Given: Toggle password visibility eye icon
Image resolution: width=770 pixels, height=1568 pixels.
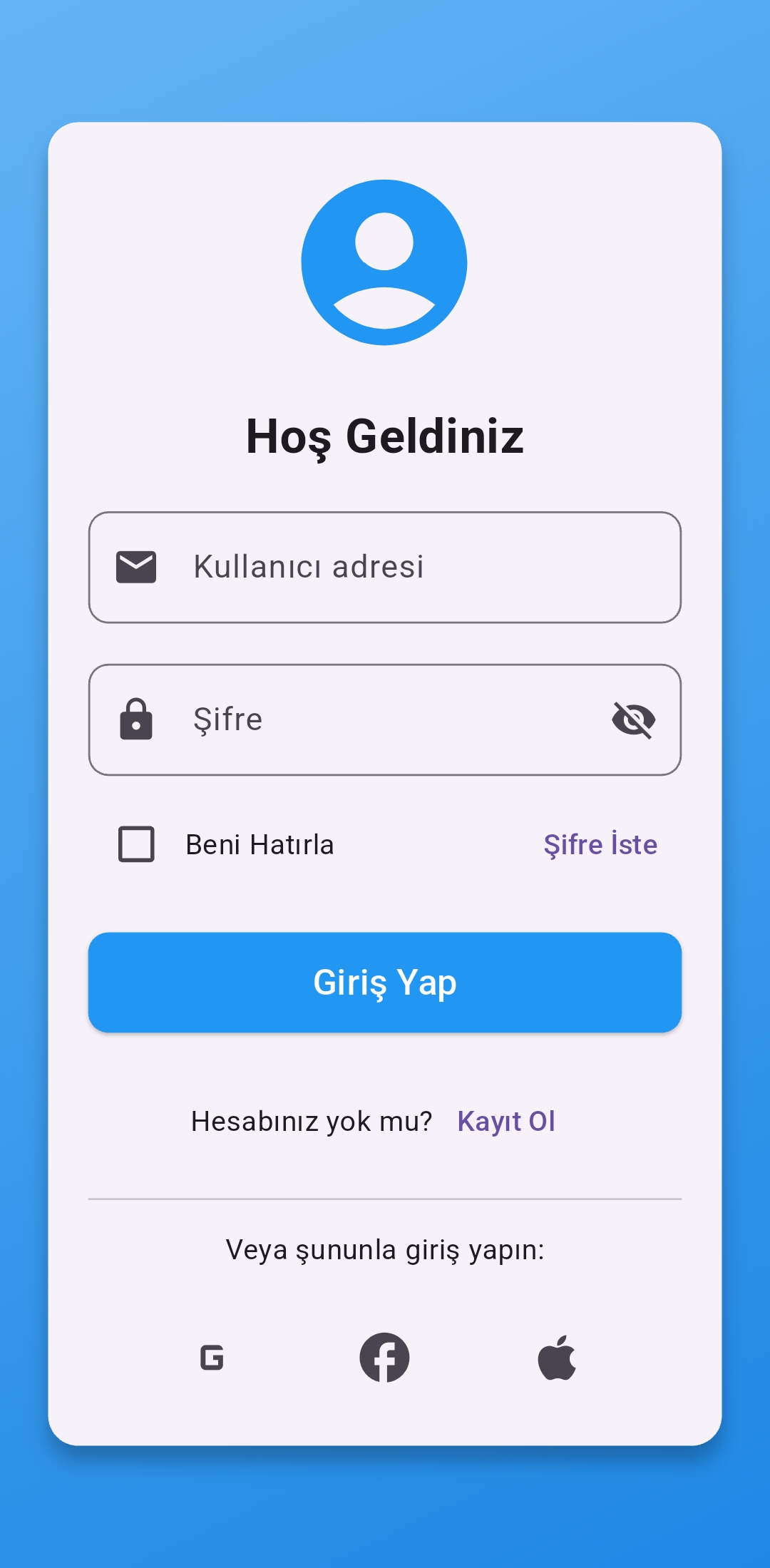Looking at the screenshot, I should [634, 720].
